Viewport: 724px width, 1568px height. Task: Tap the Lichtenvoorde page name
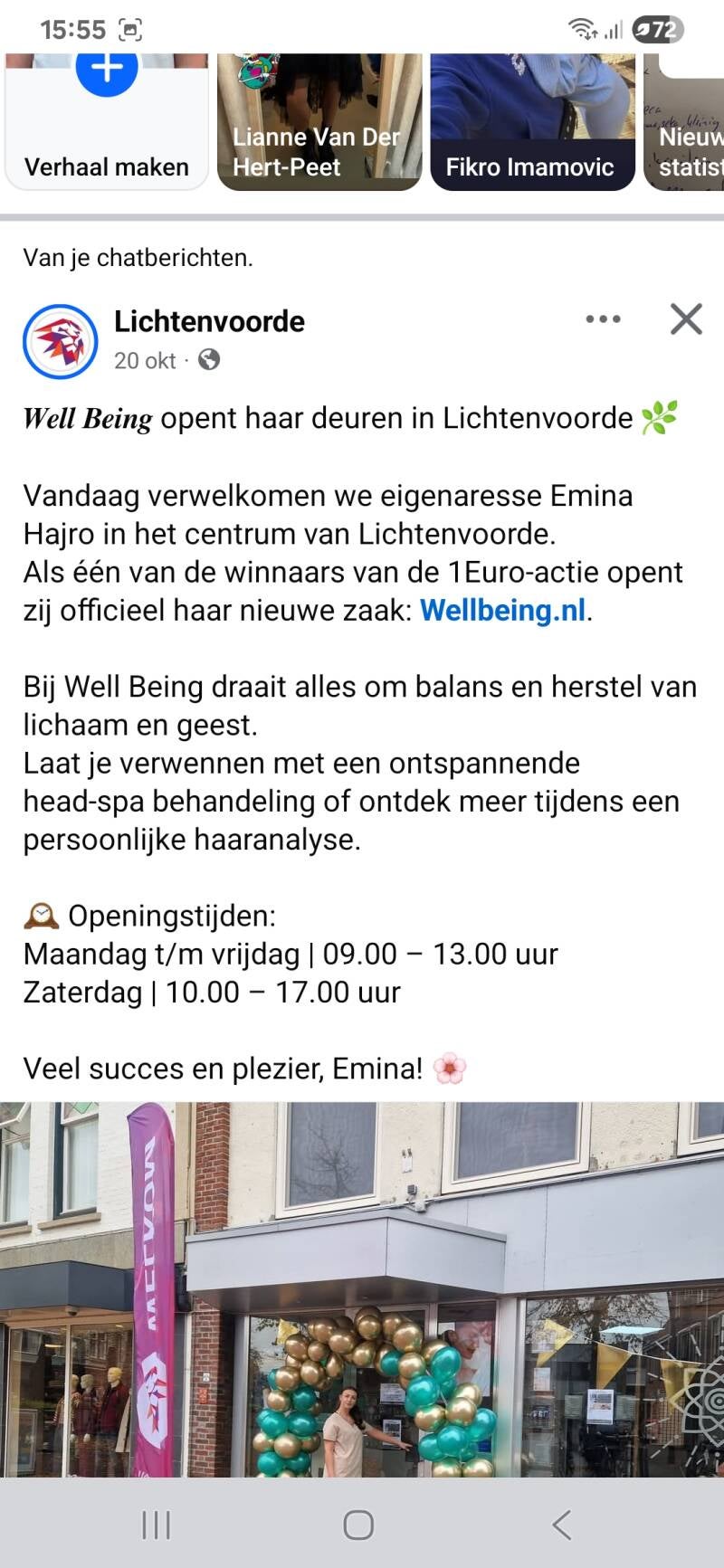pyautogui.click(x=209, y=321)
